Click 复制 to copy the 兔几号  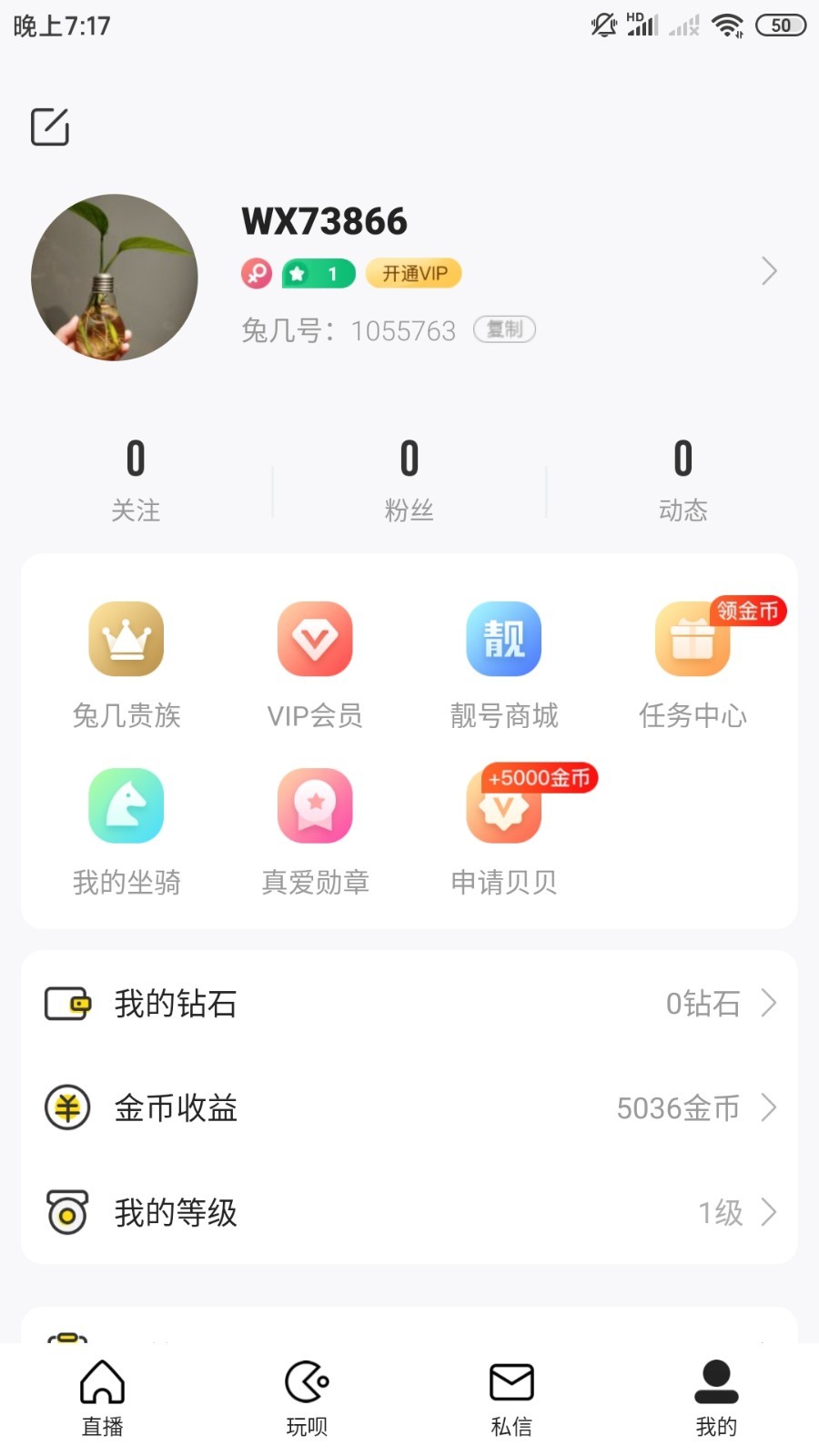[504, 329]
